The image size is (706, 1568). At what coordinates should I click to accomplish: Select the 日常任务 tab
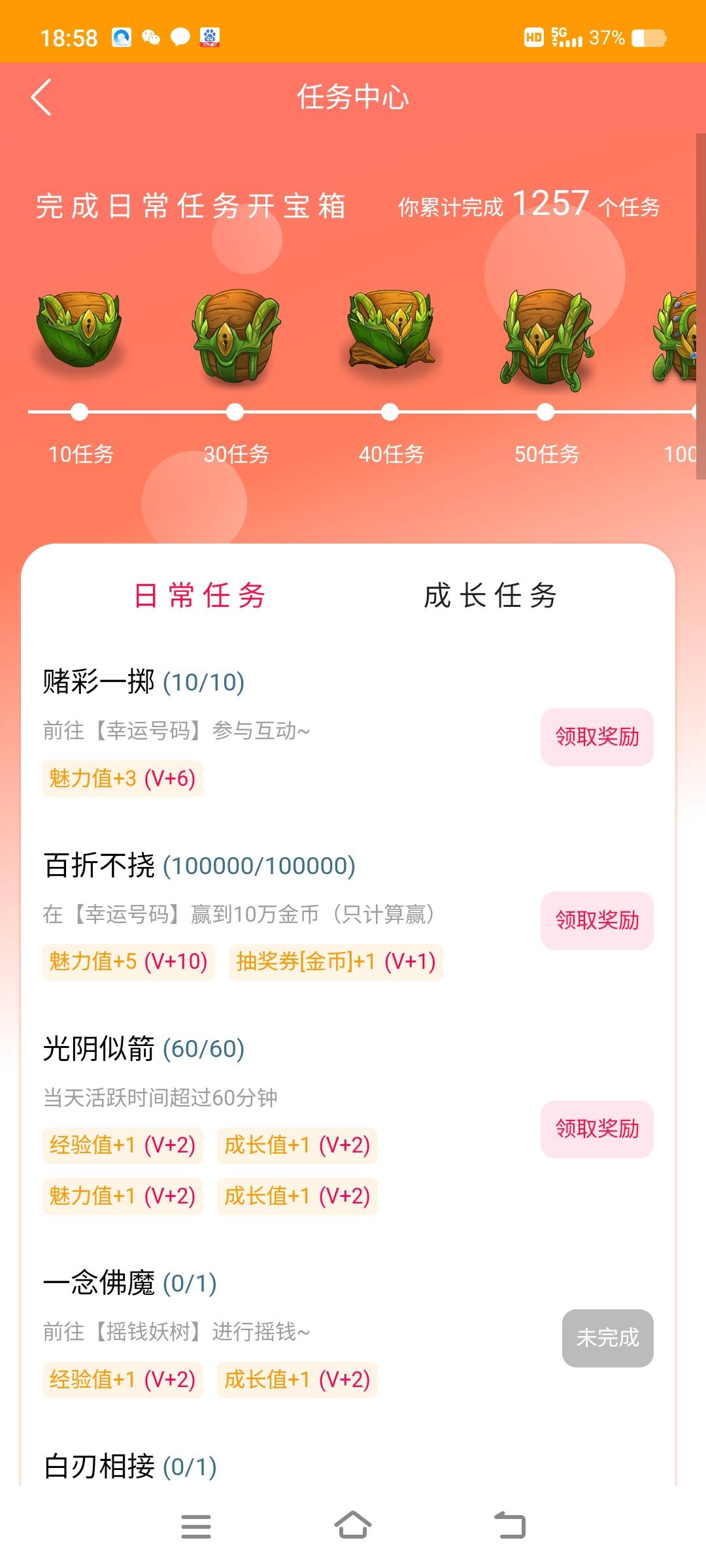[199, 596]
